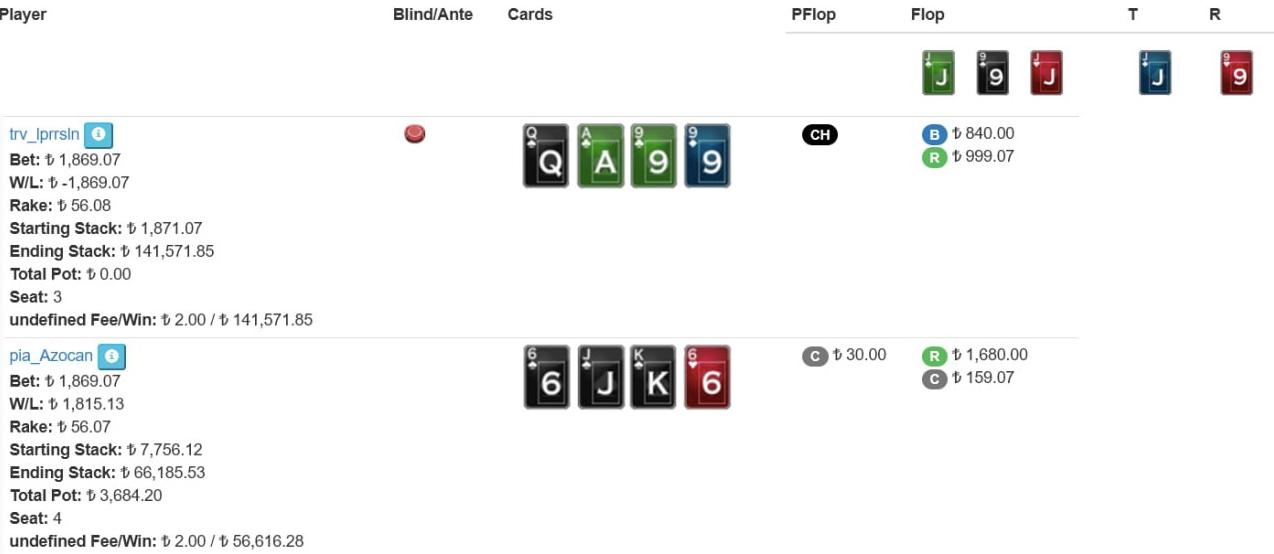The image size is (1274, 554).
Task: Tap info icon next to pia_Azocan
Action: [x=112, y=356]
